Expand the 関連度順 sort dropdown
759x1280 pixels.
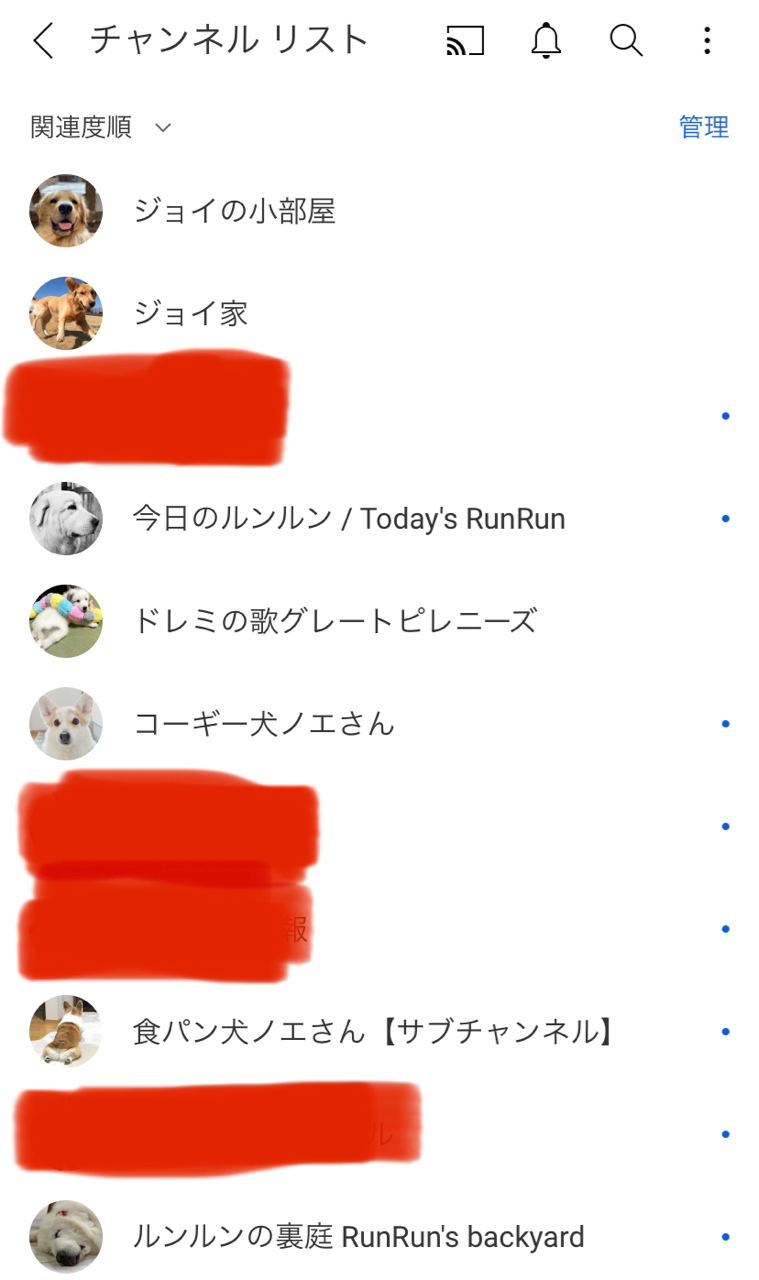pos(101,128)
